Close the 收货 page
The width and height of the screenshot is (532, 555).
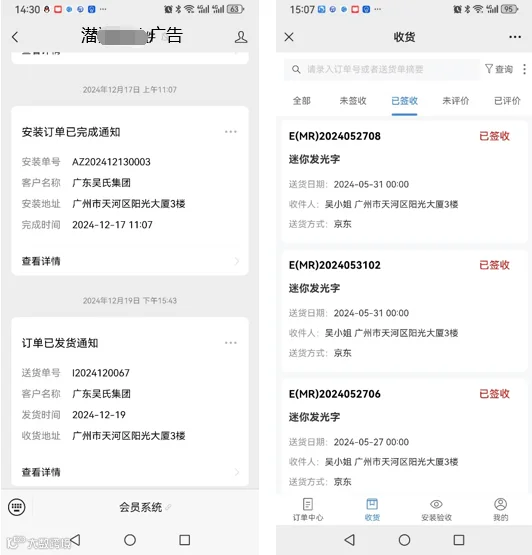tap(289, 37)
